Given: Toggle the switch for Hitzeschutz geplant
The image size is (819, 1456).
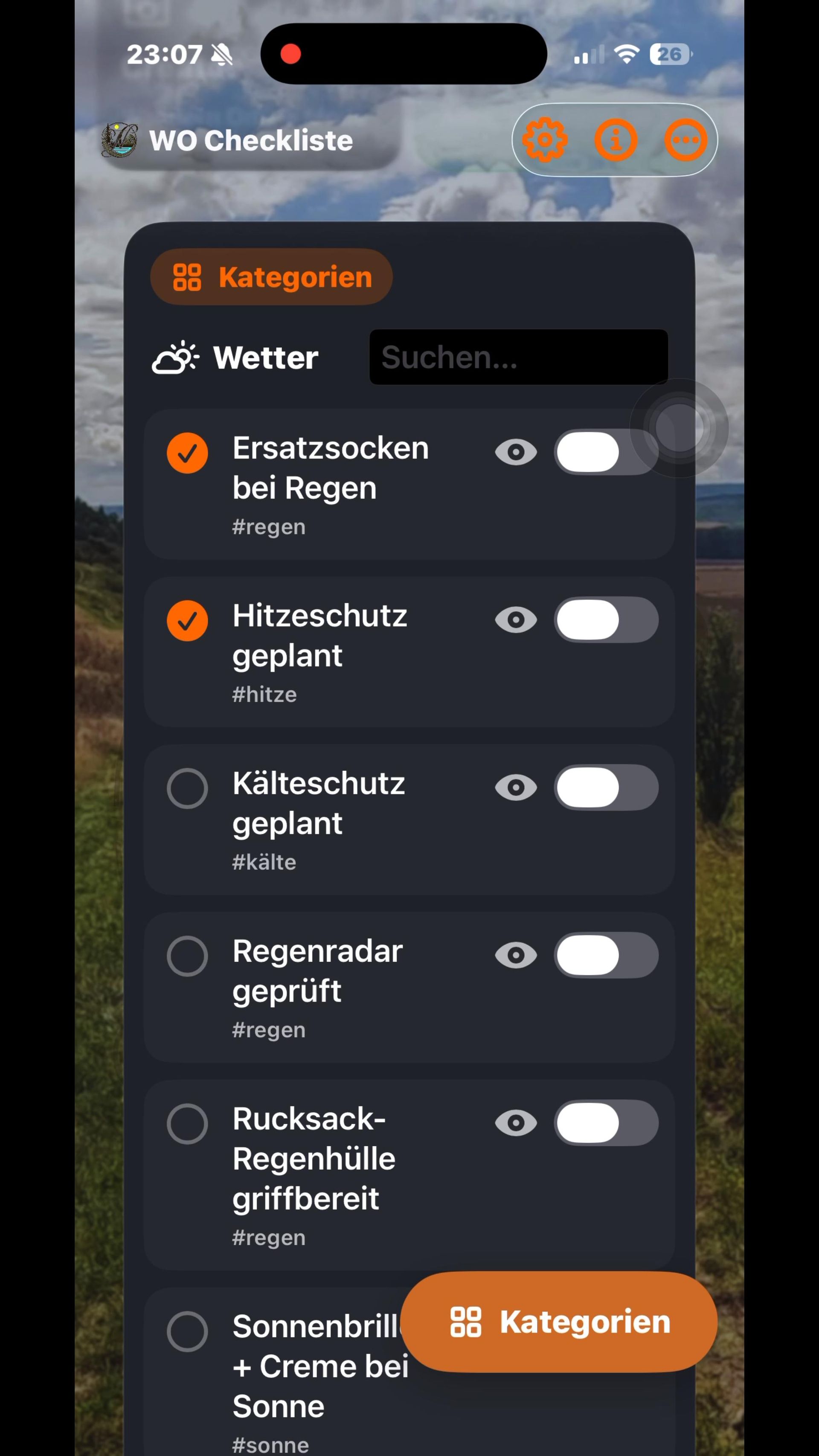Looking at the screenshot, I should [606, 620].
